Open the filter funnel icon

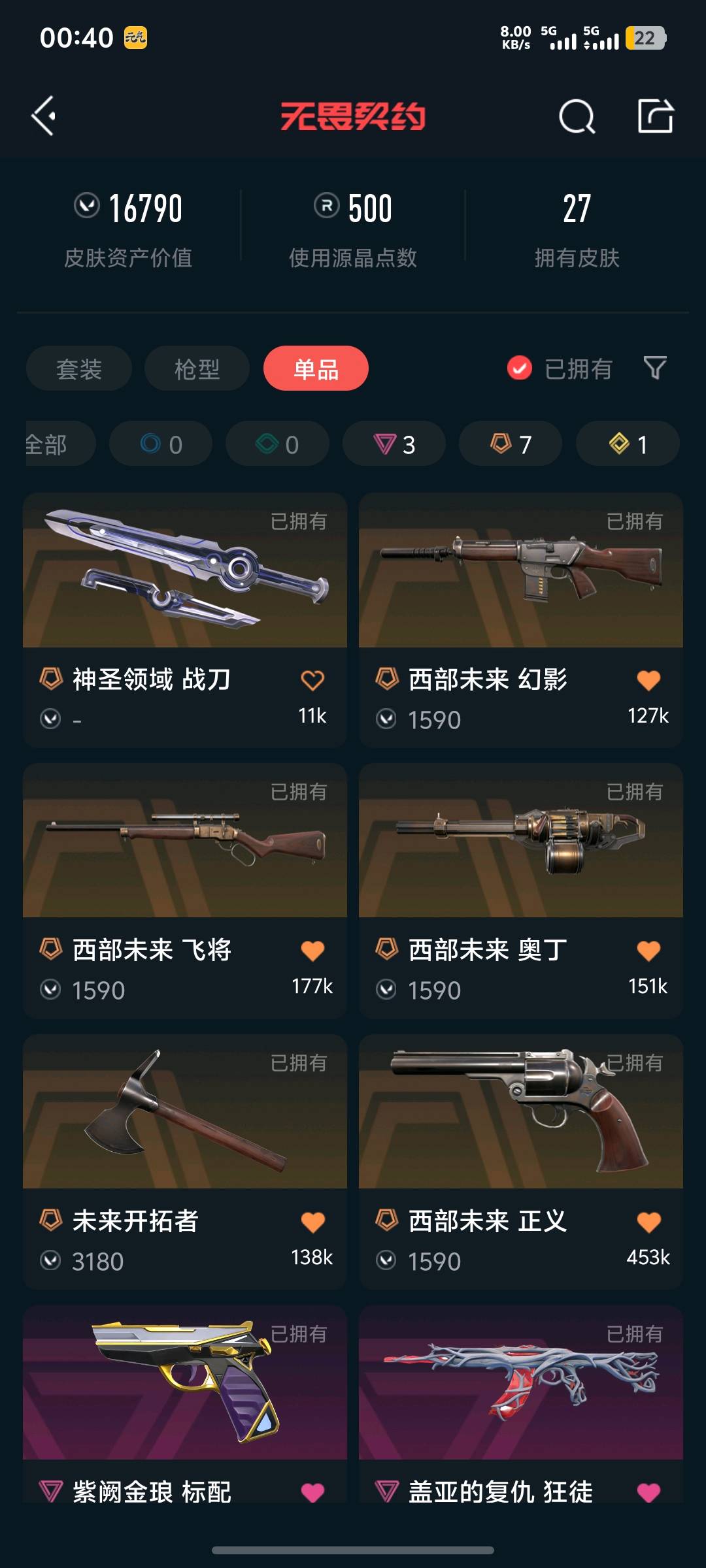[x=655, y=368]
